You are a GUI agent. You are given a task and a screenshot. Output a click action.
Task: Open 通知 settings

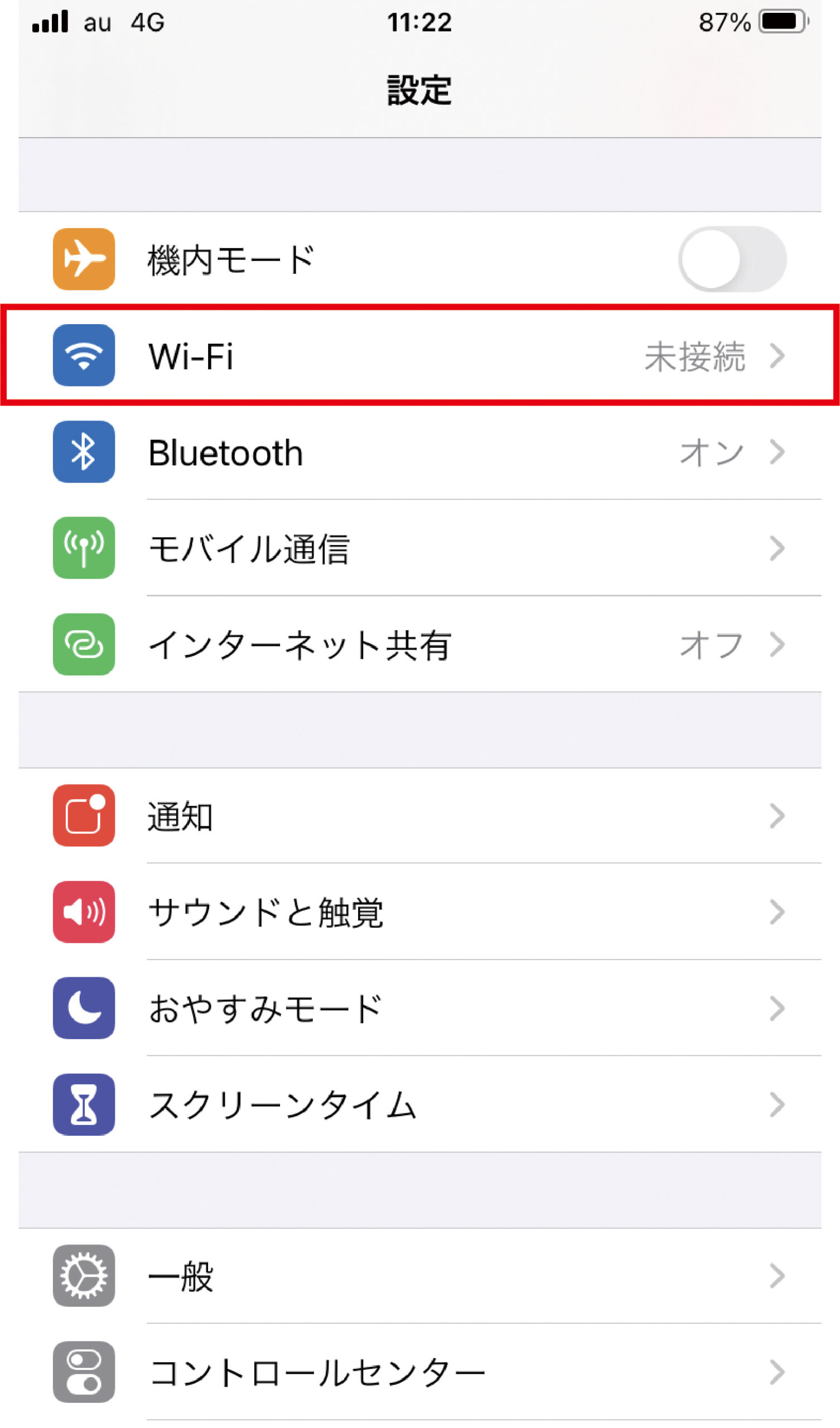click(x=420, y=816)
